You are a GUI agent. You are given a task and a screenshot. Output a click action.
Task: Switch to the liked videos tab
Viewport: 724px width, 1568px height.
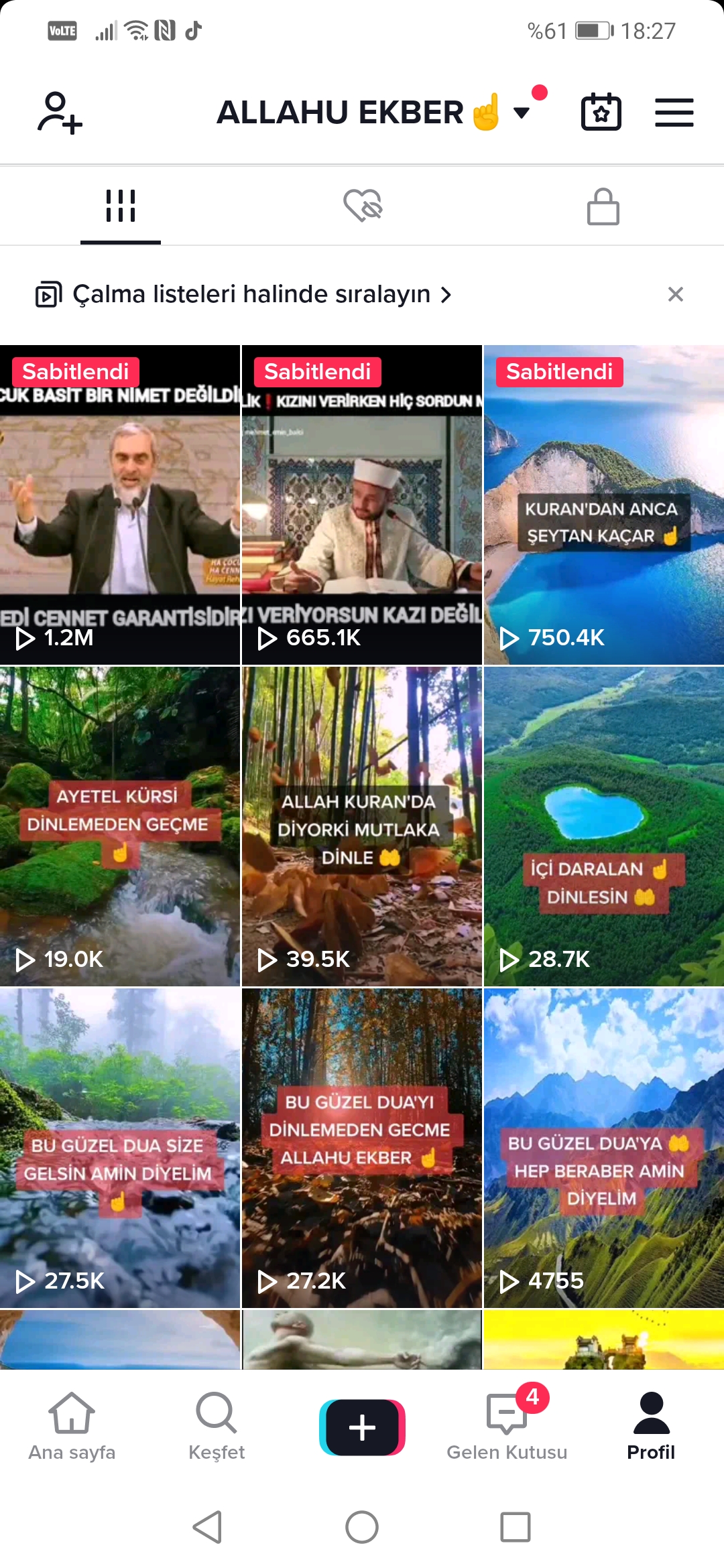(x=362, y=206)
